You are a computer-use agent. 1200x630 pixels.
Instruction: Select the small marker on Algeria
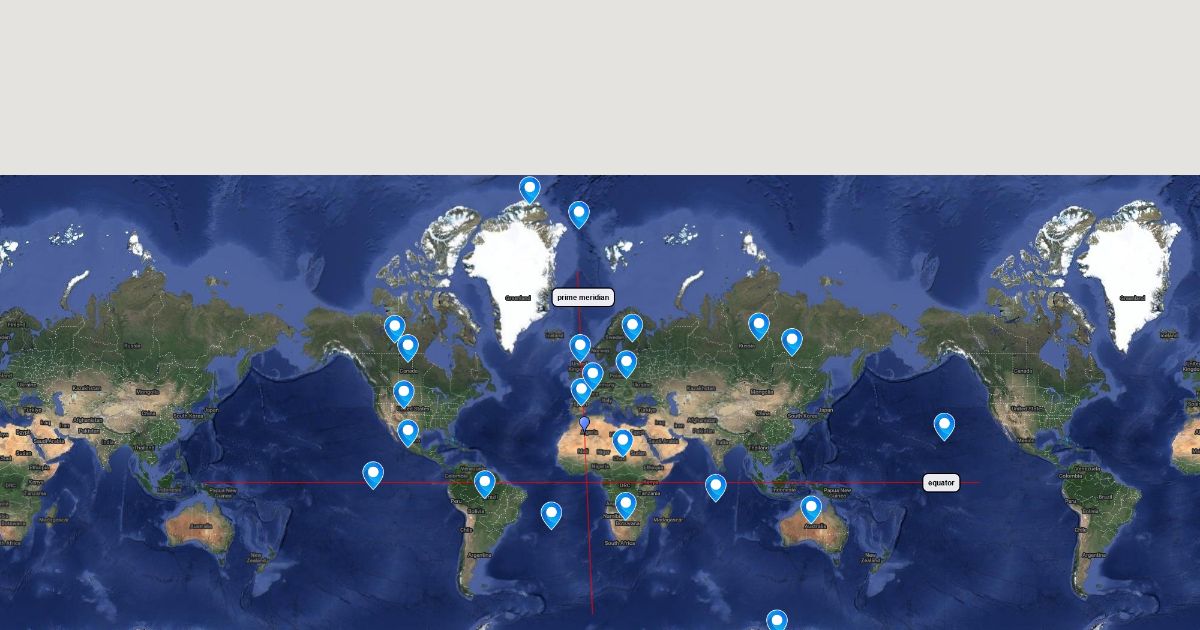(x=585, y=423)
